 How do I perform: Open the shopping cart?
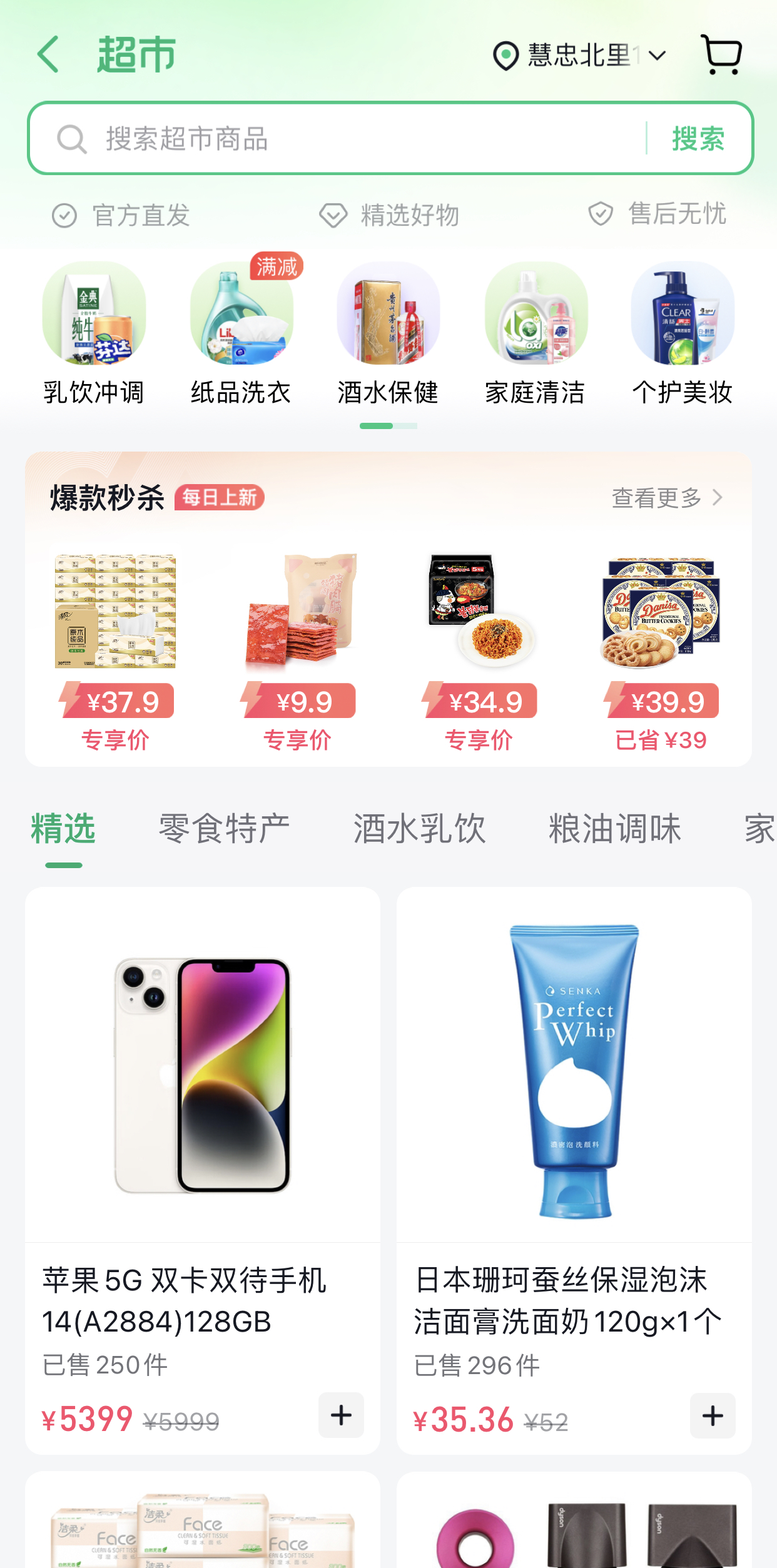point(721,54)
